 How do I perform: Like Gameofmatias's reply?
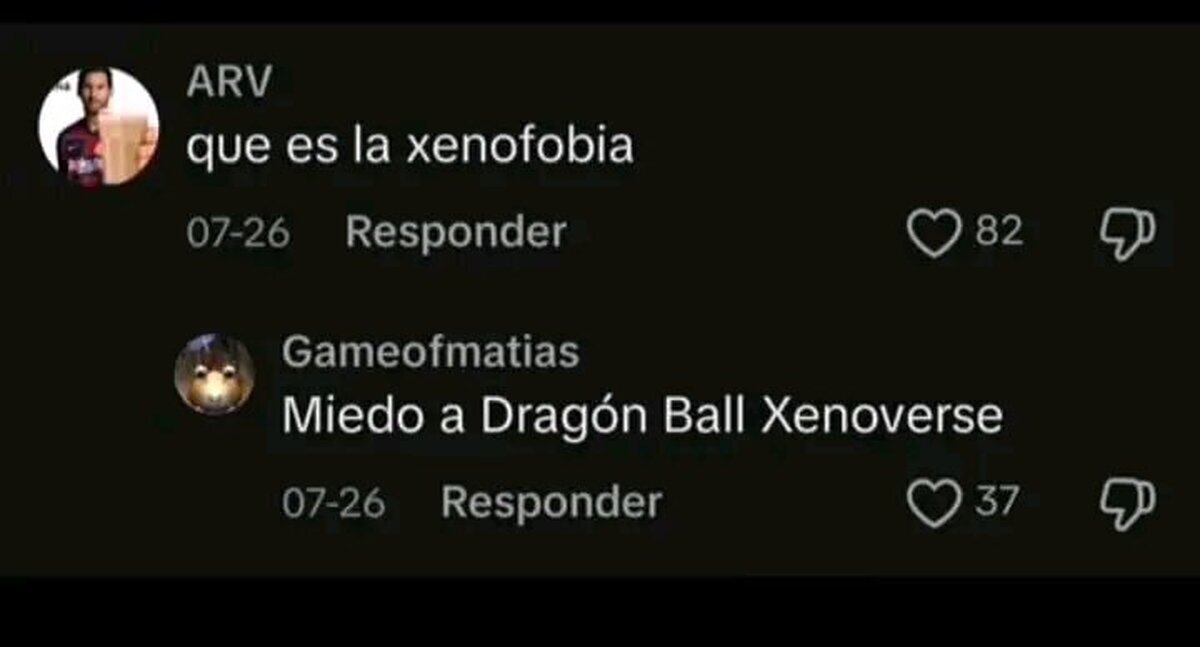pos(932,503)
